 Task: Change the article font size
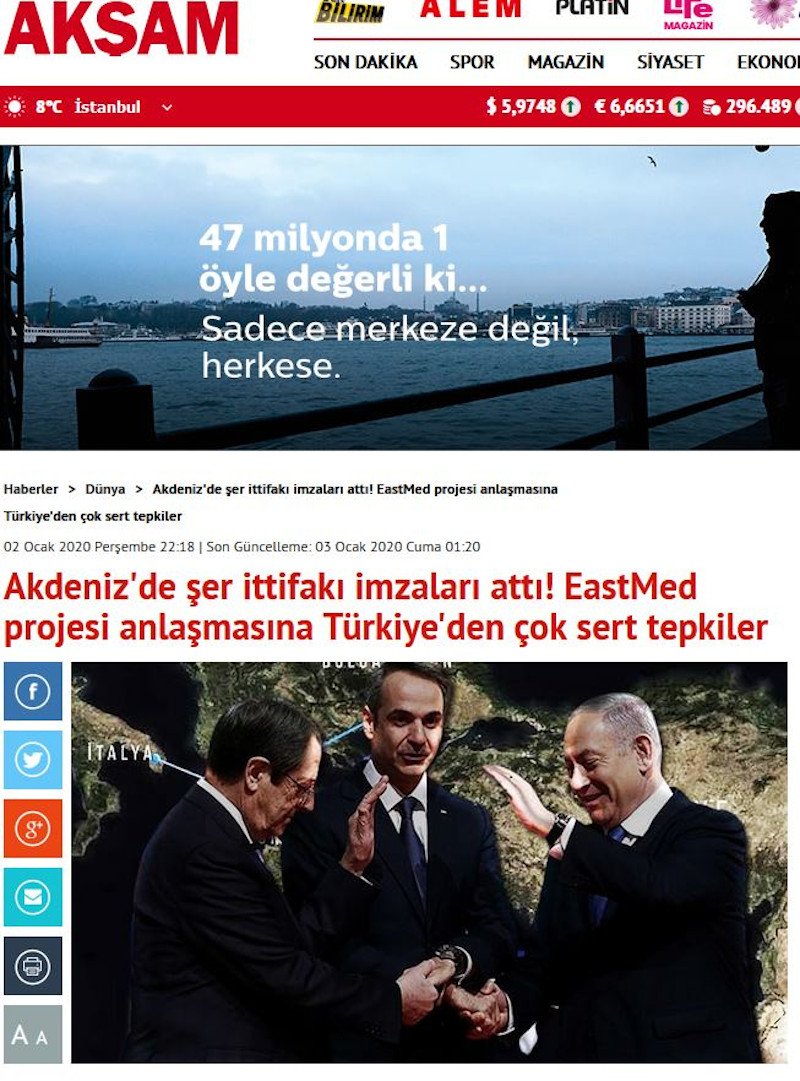click(x=32, y=1034)
